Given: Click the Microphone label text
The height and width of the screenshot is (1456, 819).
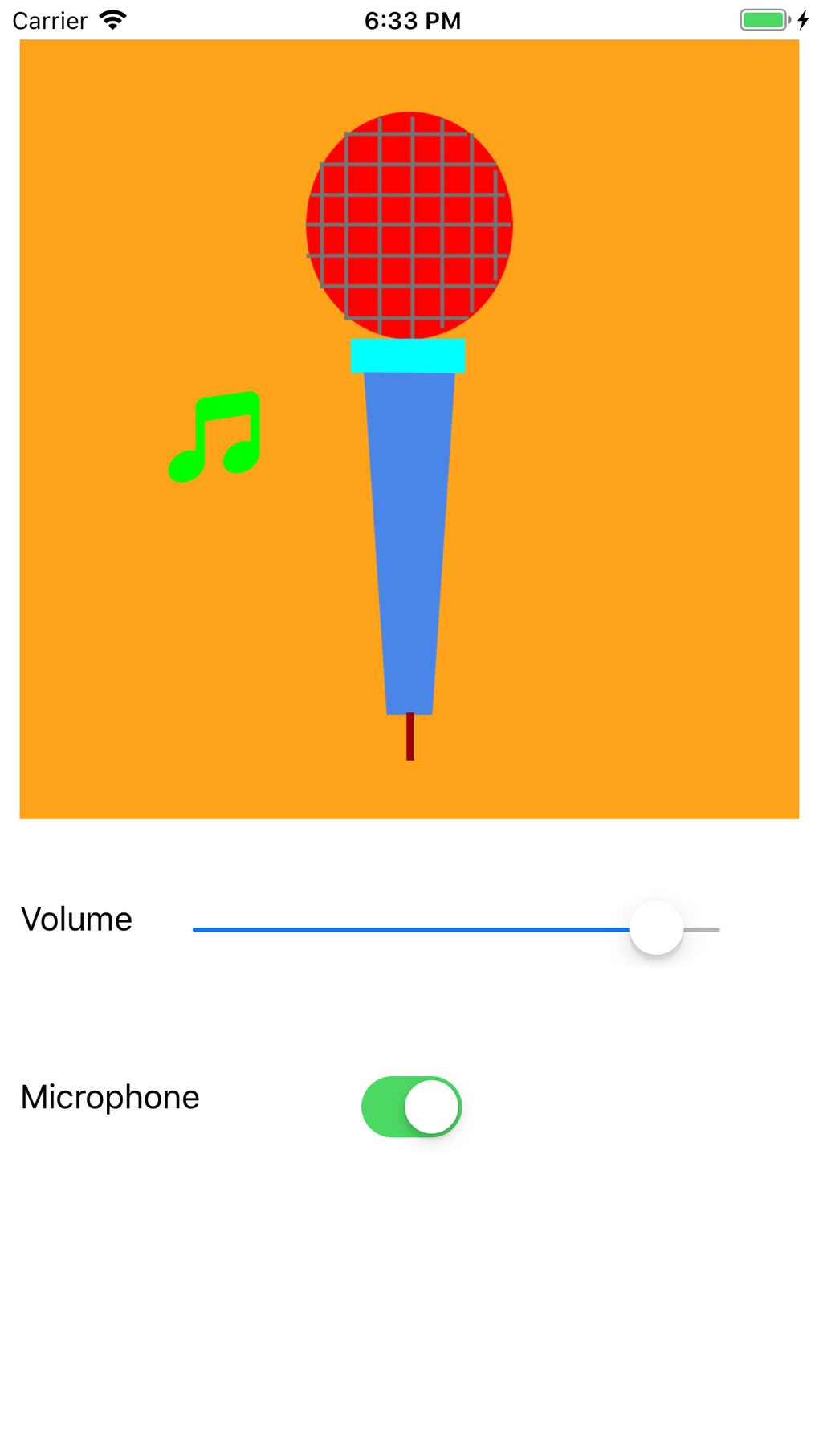Looking at the screenshot, I should pyautogui.click(x=110, y=1097).
